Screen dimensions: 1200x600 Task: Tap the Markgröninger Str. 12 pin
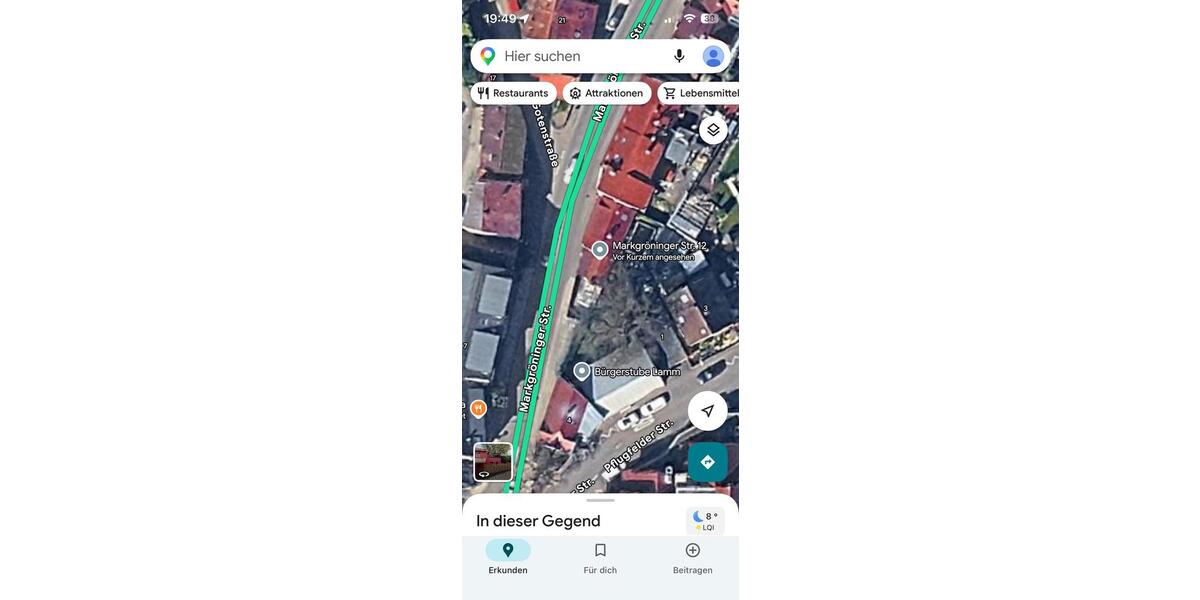pos(600,250)
